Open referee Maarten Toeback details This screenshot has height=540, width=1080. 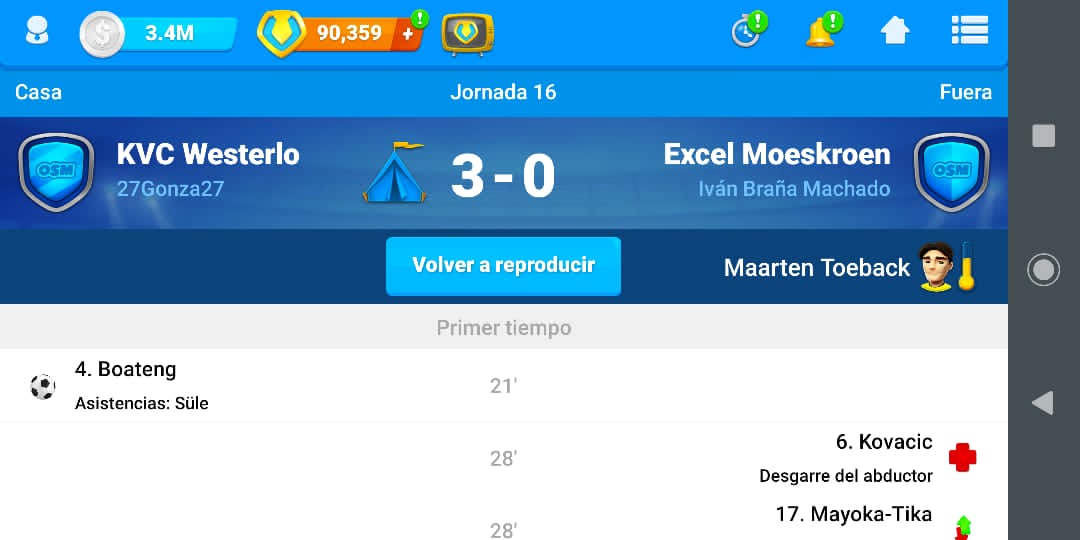tap(817, 268)
